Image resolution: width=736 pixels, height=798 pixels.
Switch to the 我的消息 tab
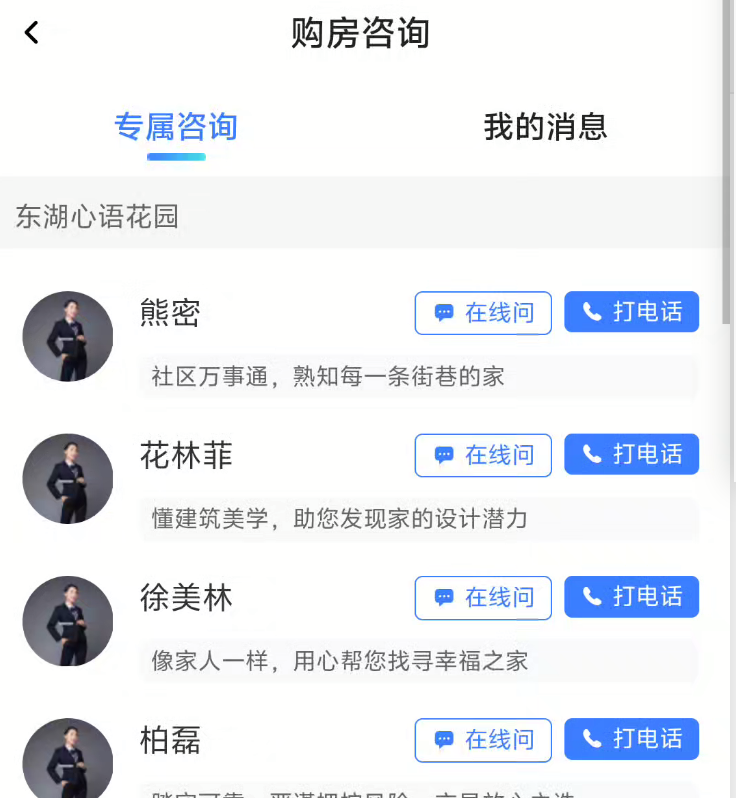click(x=545, y=127)
